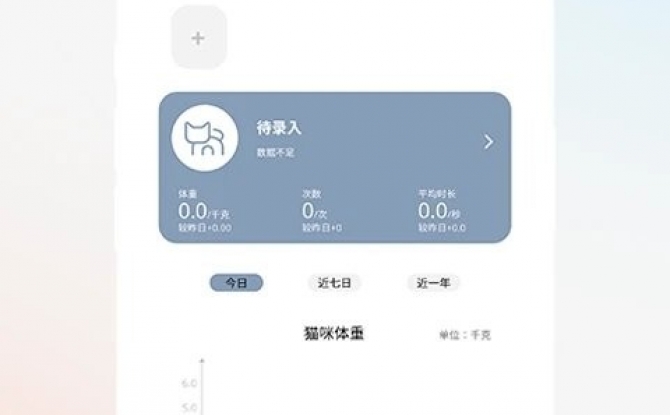Viewport: 670px width, 415px height.
Task: Open the 待录入 cat details card
Action: pos(488,142)
